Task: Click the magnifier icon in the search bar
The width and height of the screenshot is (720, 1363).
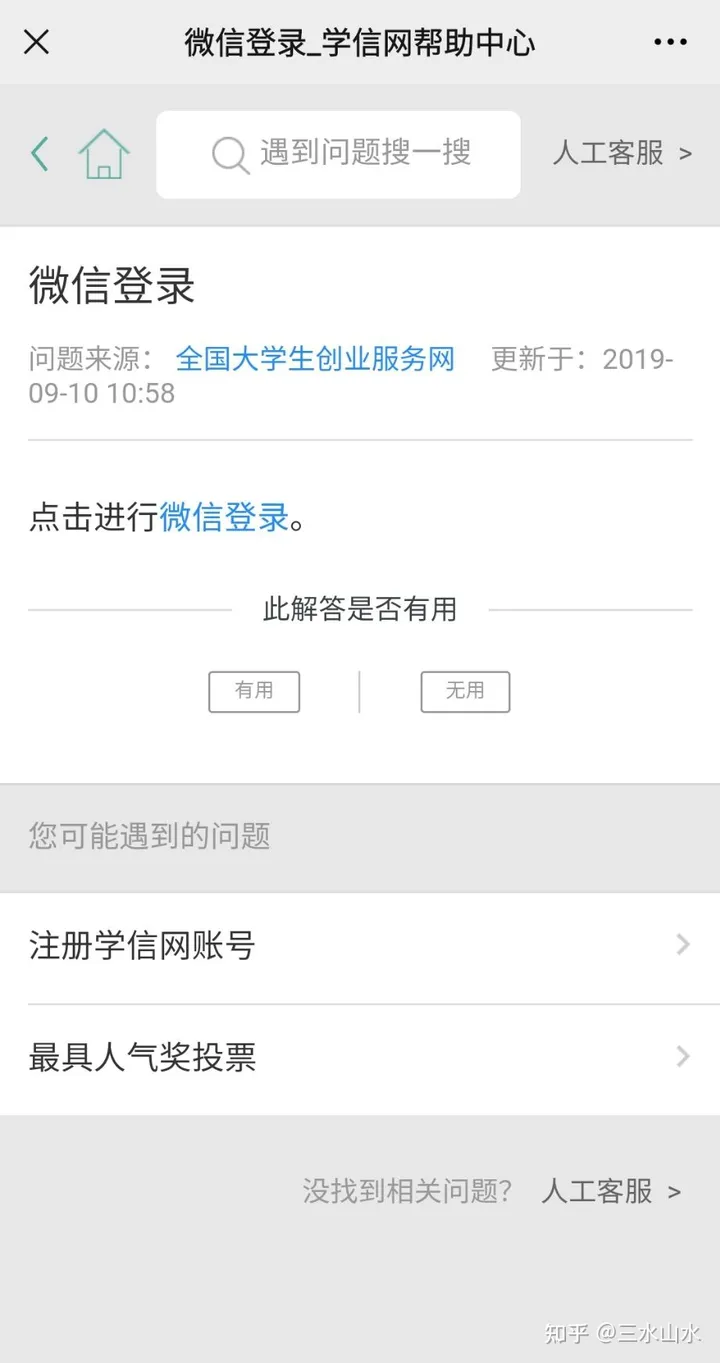Action: [x=229, y=155]
